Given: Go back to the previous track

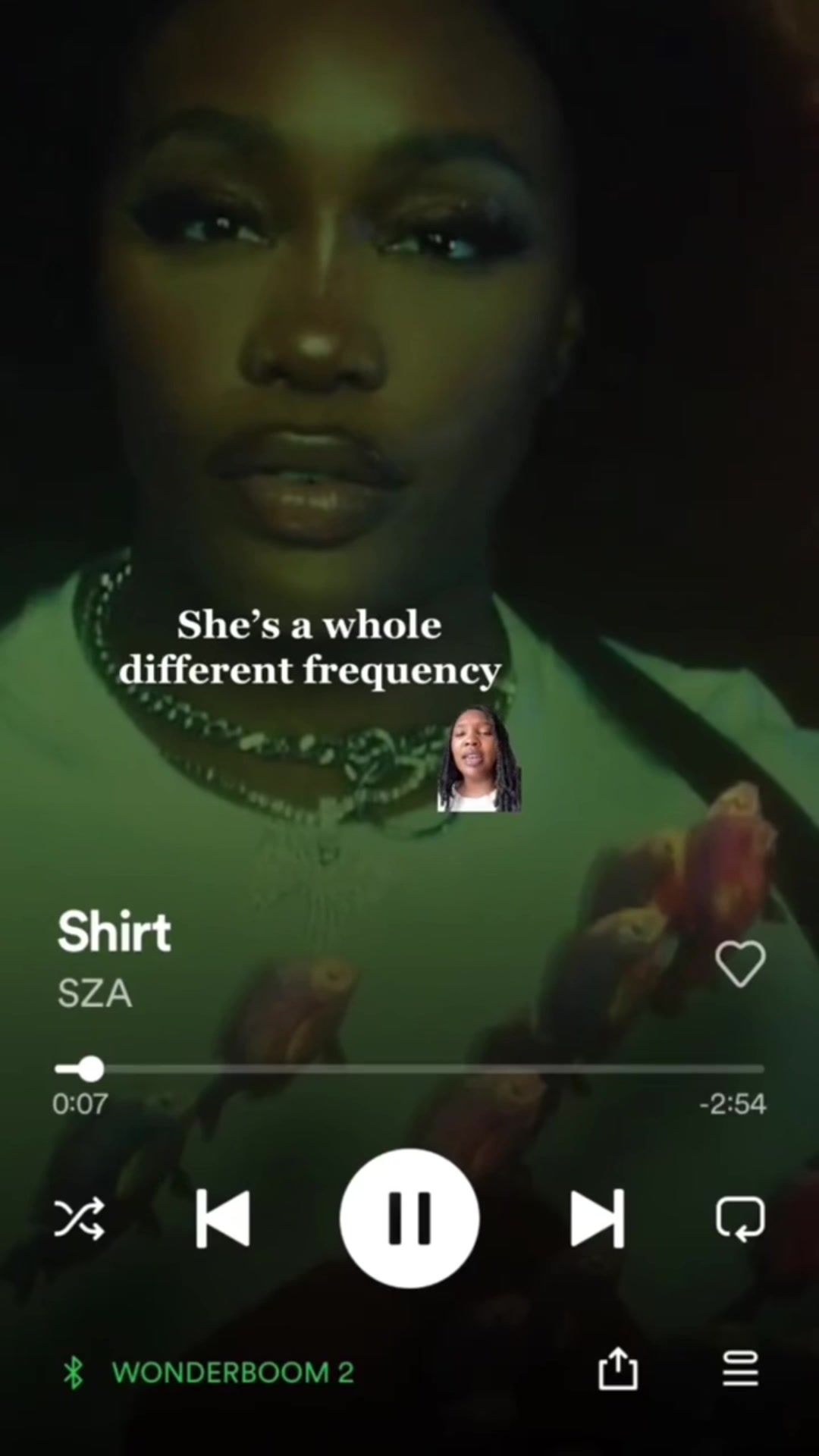Looking at the screenshot, I should [x=222, y=1219].
